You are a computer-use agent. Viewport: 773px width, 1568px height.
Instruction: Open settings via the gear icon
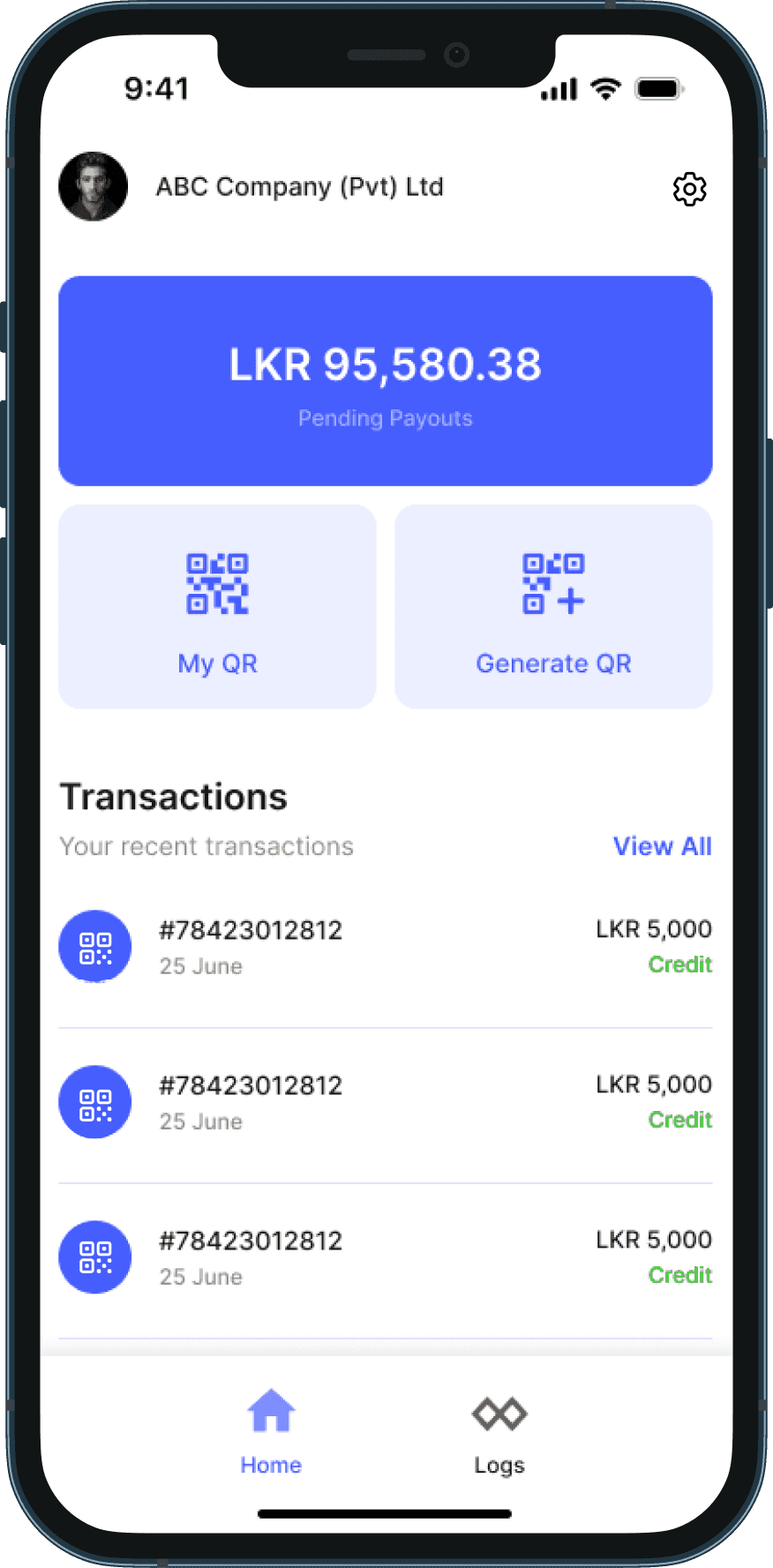[x=689, y=189]
